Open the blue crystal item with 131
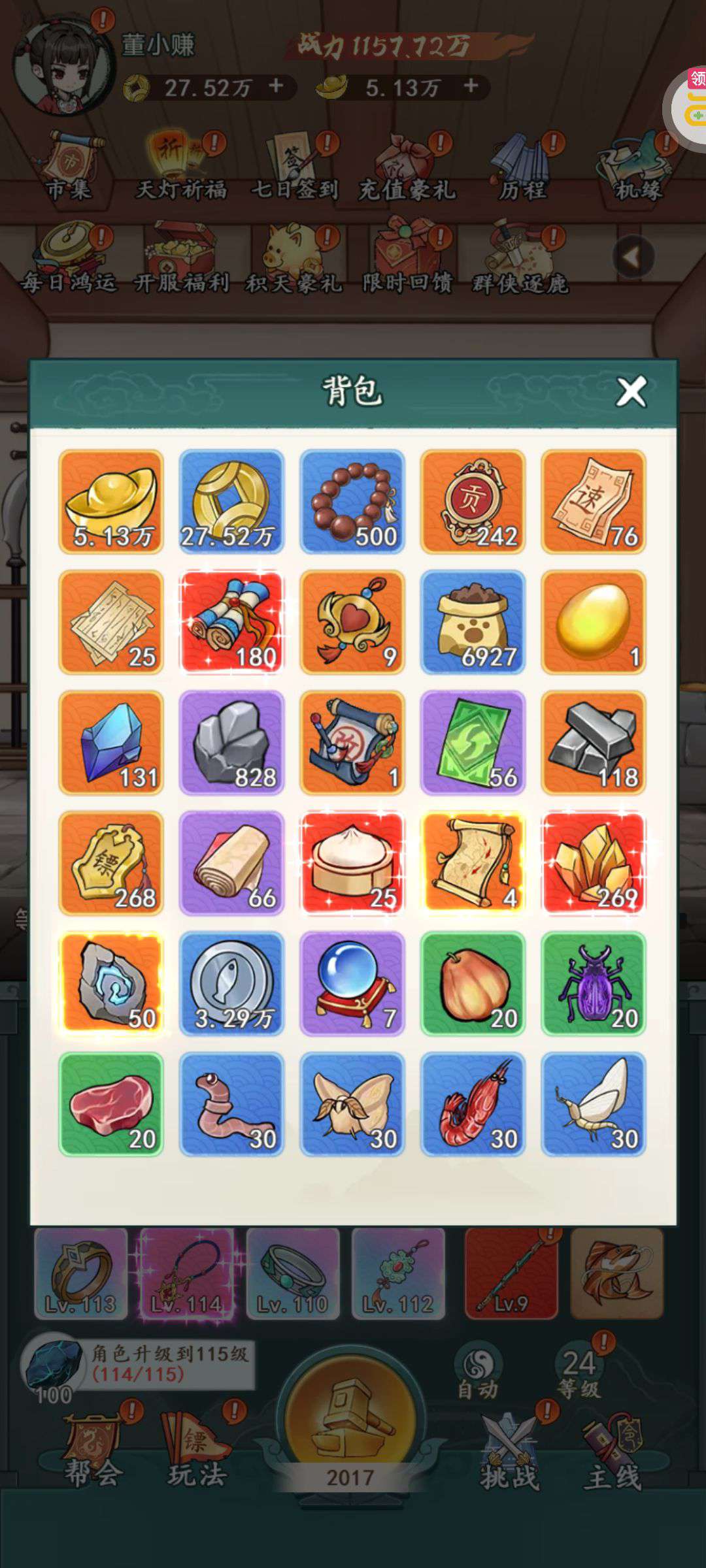The width and height of the screenshot is (706, 1568). click(111, 743)
